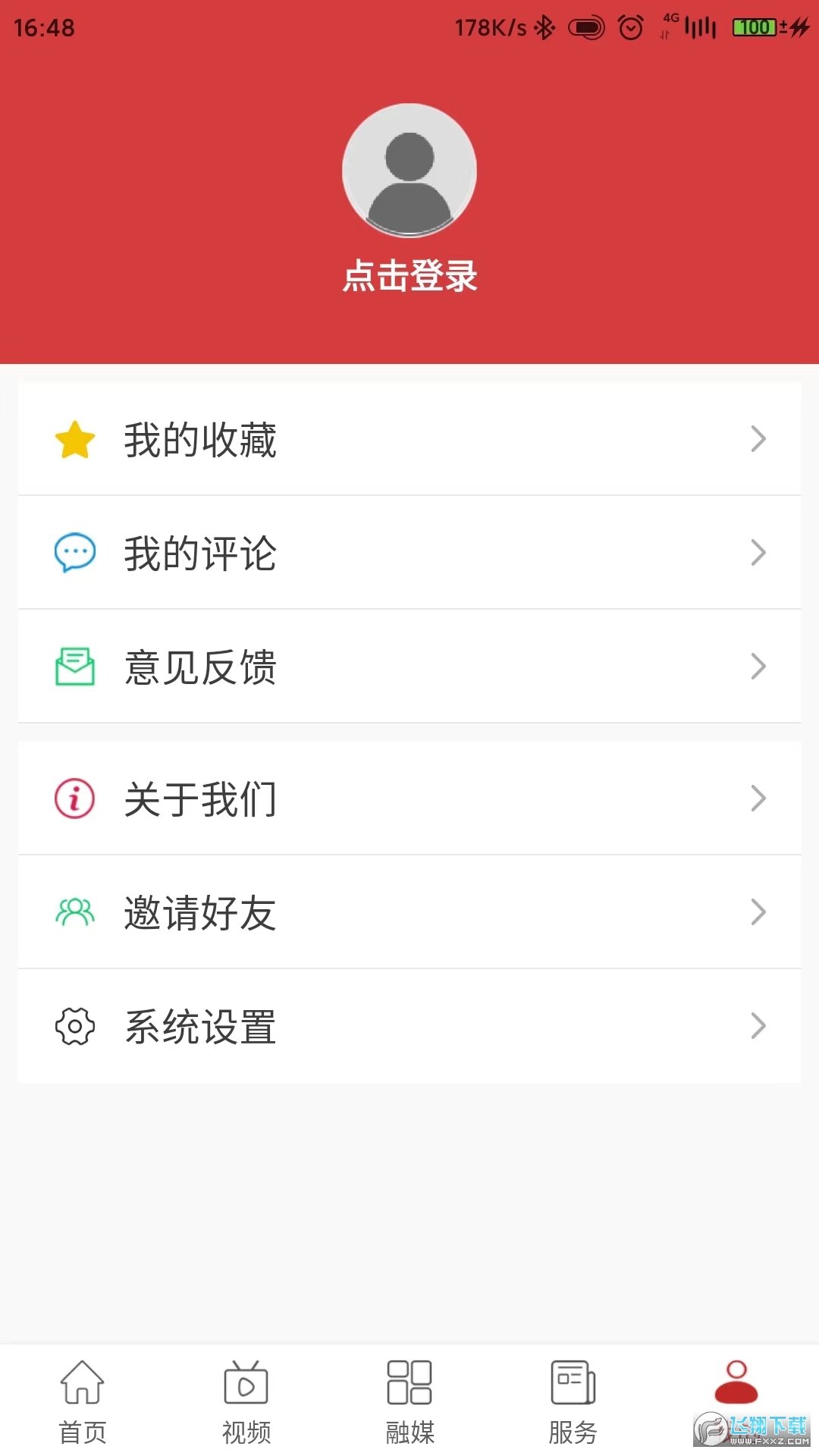The width and height of the screenshot is (819, 1456).
Task: Click the gear icon beside 系统设置
Action: (73, 1026)
